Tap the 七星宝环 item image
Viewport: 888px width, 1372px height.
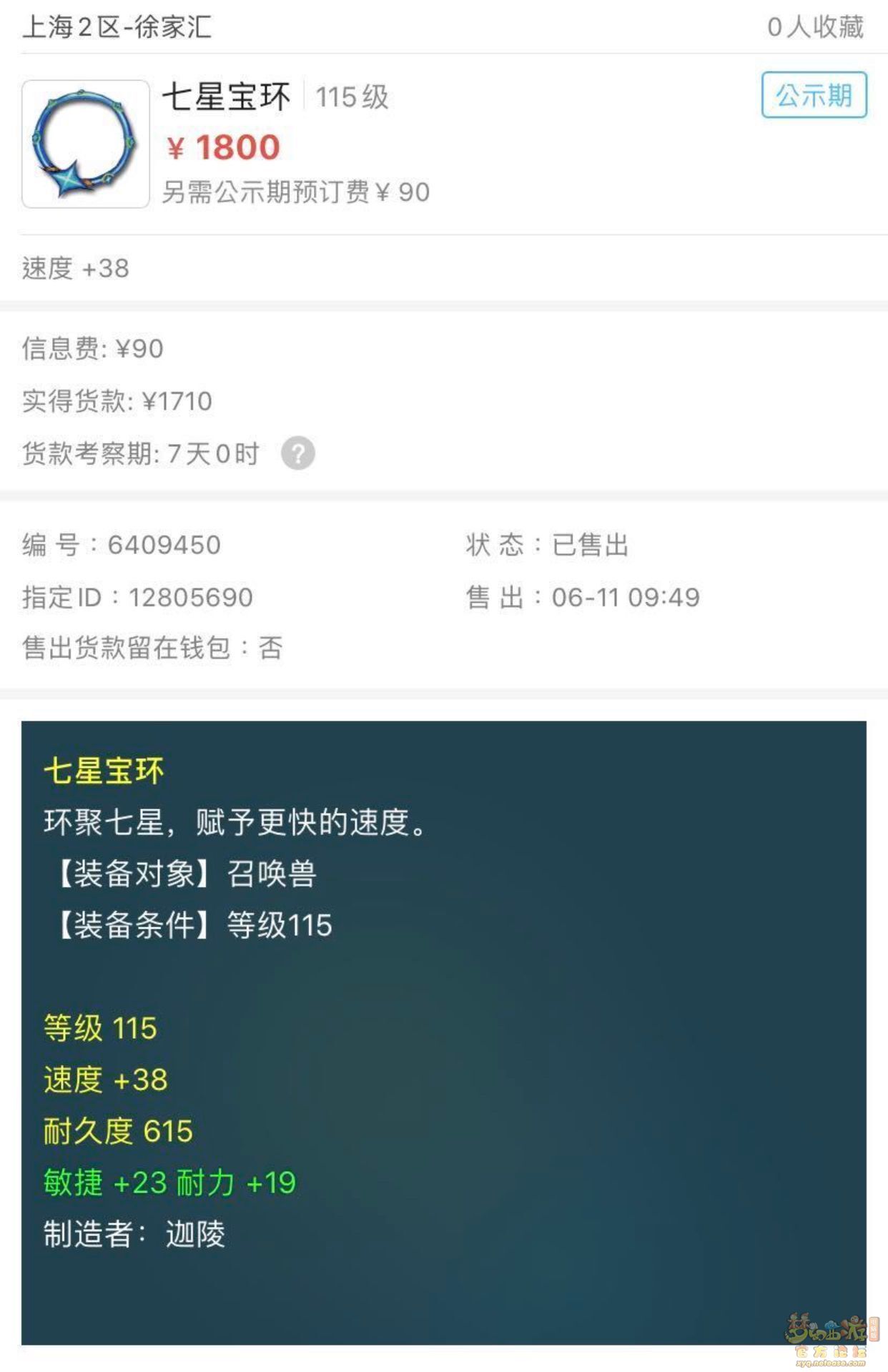(x=86, y=144)
